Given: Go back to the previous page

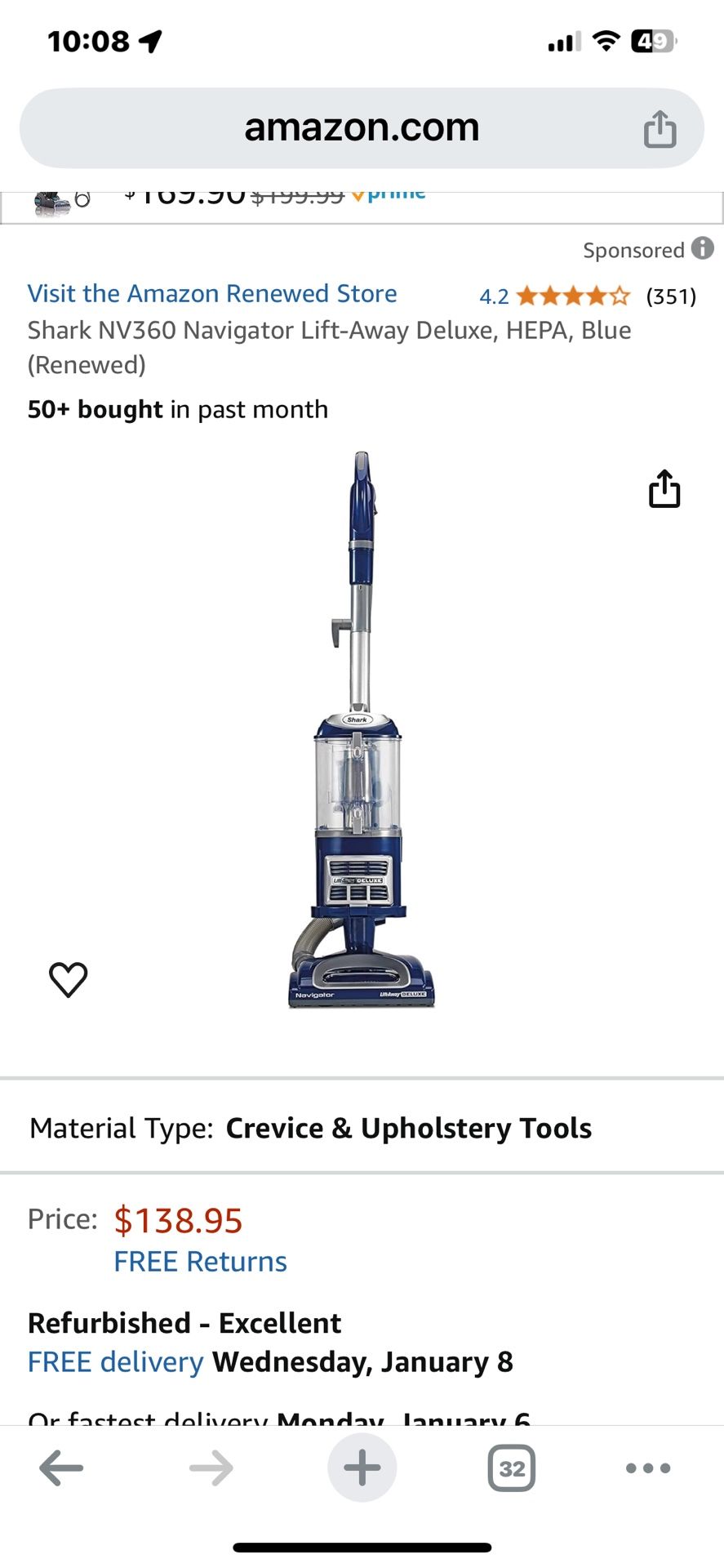Looking at the screenshot, I should pos(61,1468).
